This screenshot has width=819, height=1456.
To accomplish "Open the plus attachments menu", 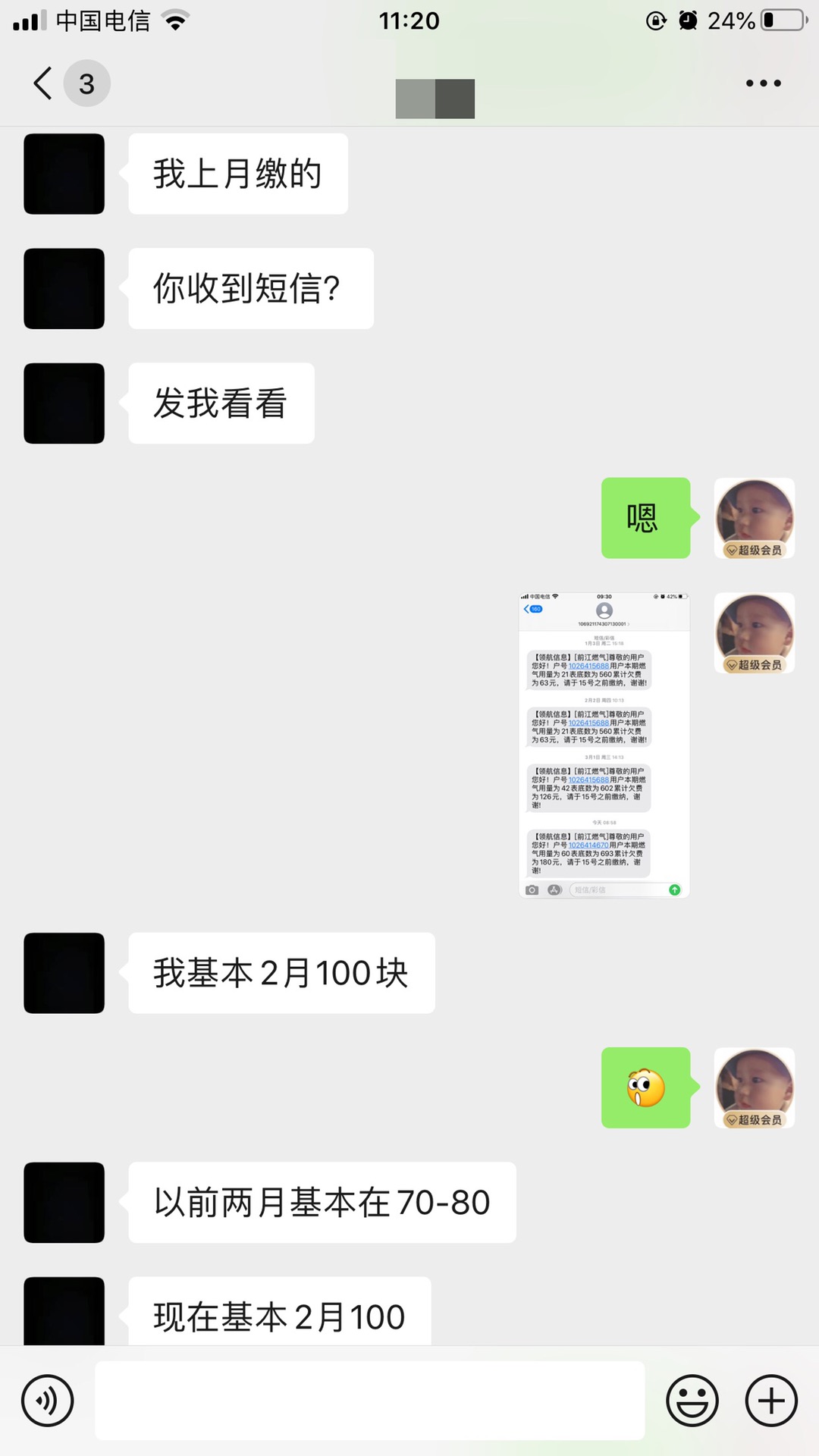I will (771, 1401).
